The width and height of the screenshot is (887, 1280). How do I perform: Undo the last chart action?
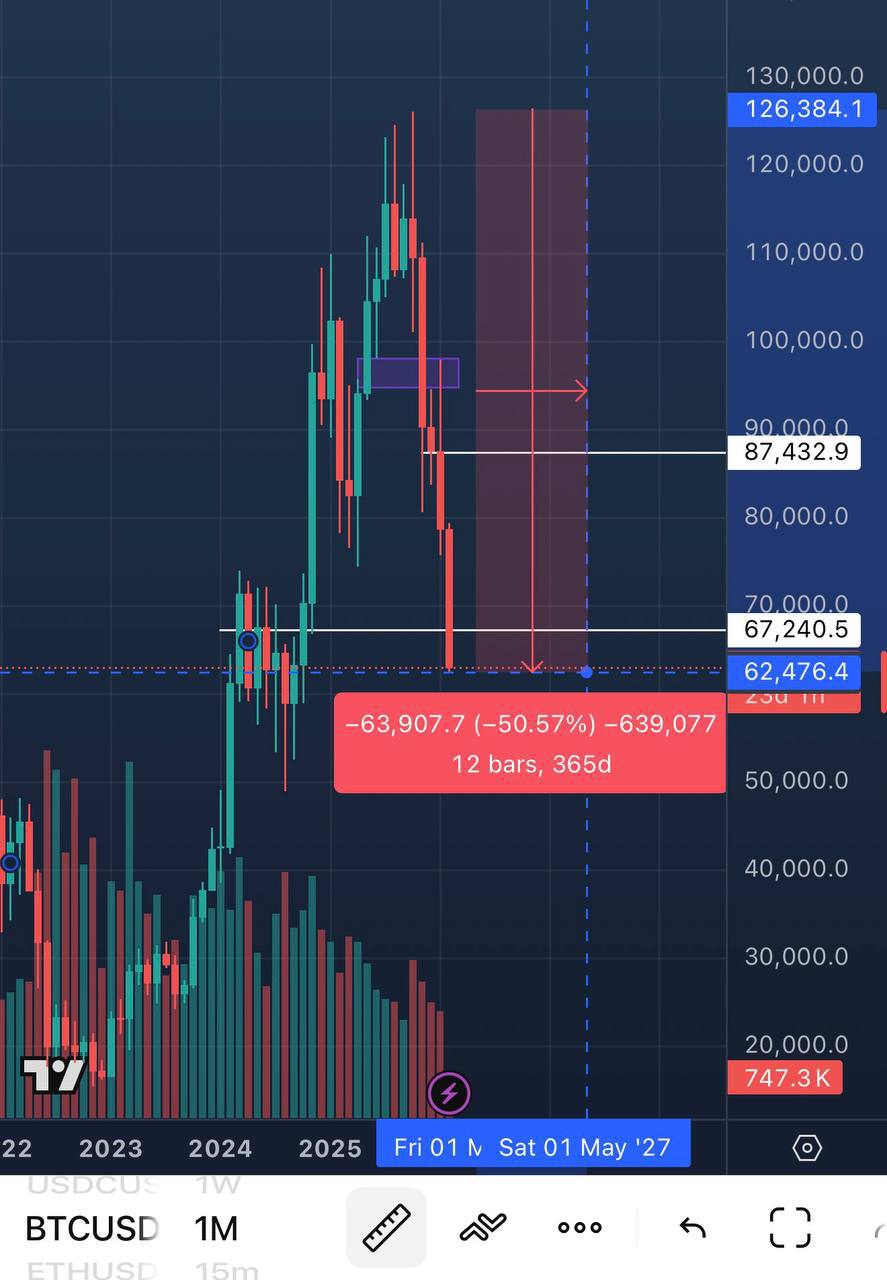click(x=692, y=1228)
